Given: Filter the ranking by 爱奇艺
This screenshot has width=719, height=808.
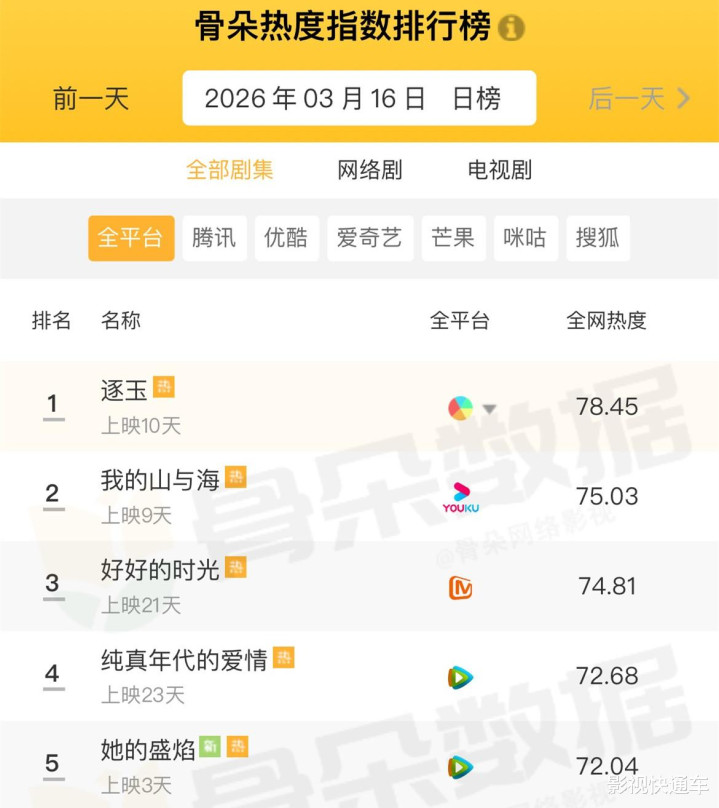Looking at the screenshot, I should coord(369,238).
